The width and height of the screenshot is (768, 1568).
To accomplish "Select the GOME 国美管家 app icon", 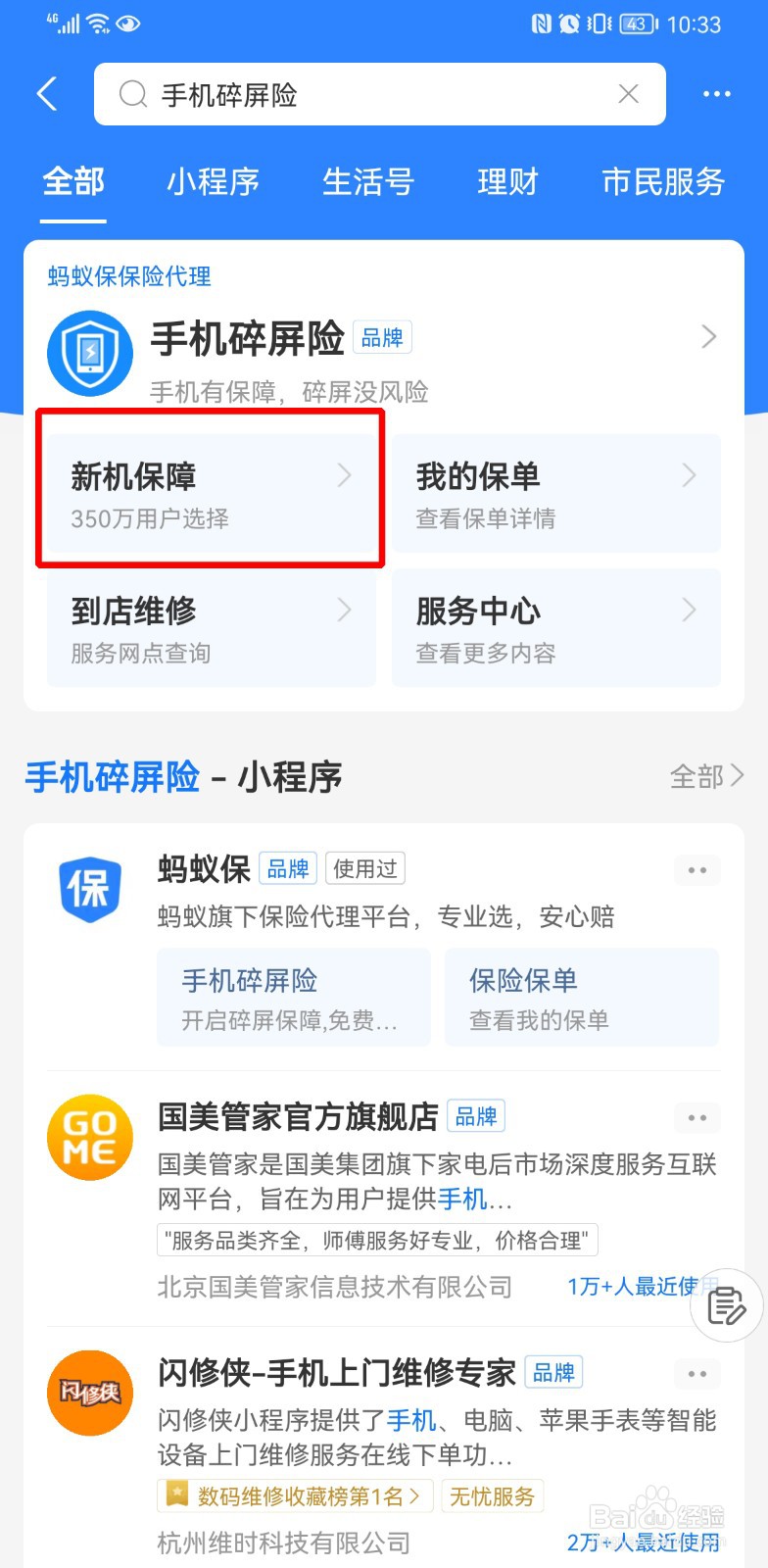I will pos(89,1137).
